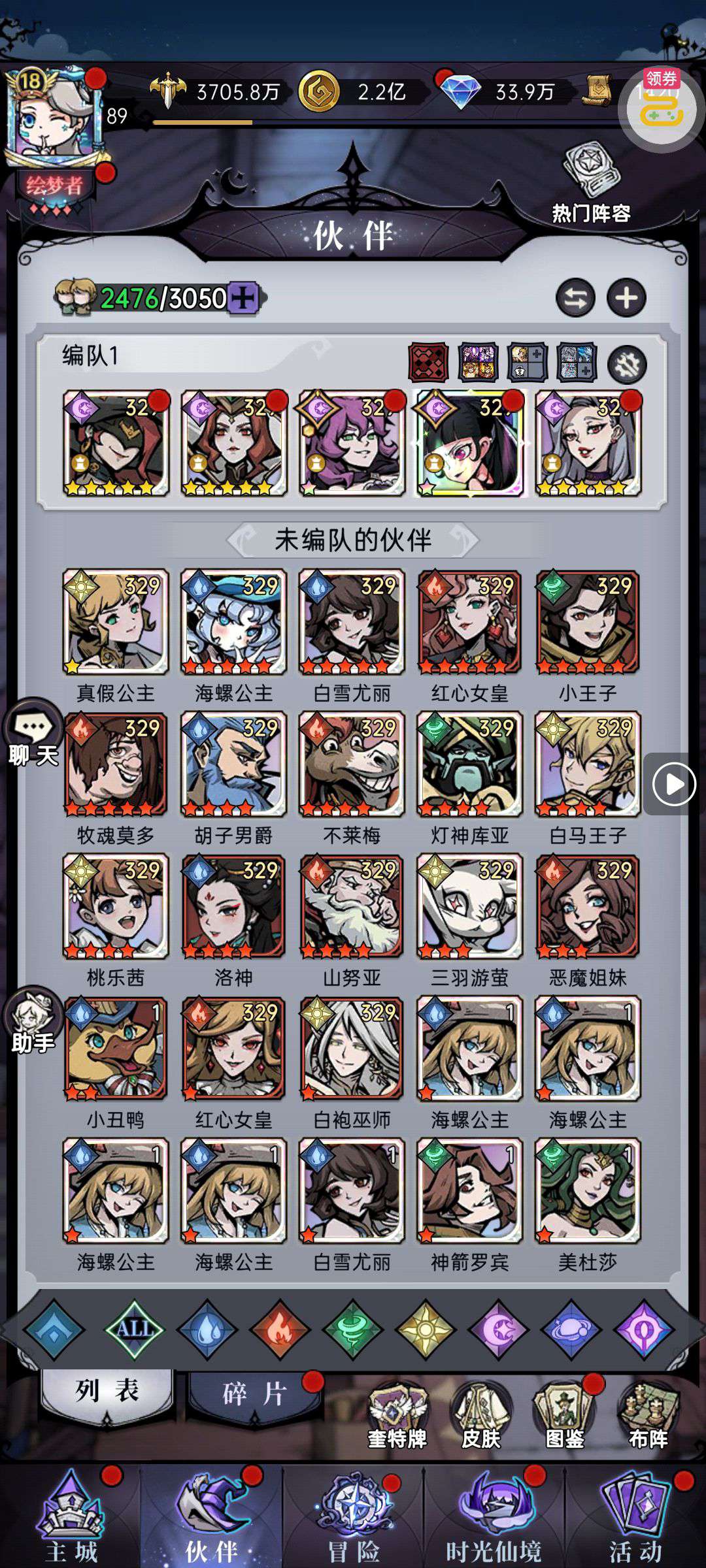This screenshot has width=706, height=1568.
Task: Tap the swap arrows button
Action: (575, 299)
